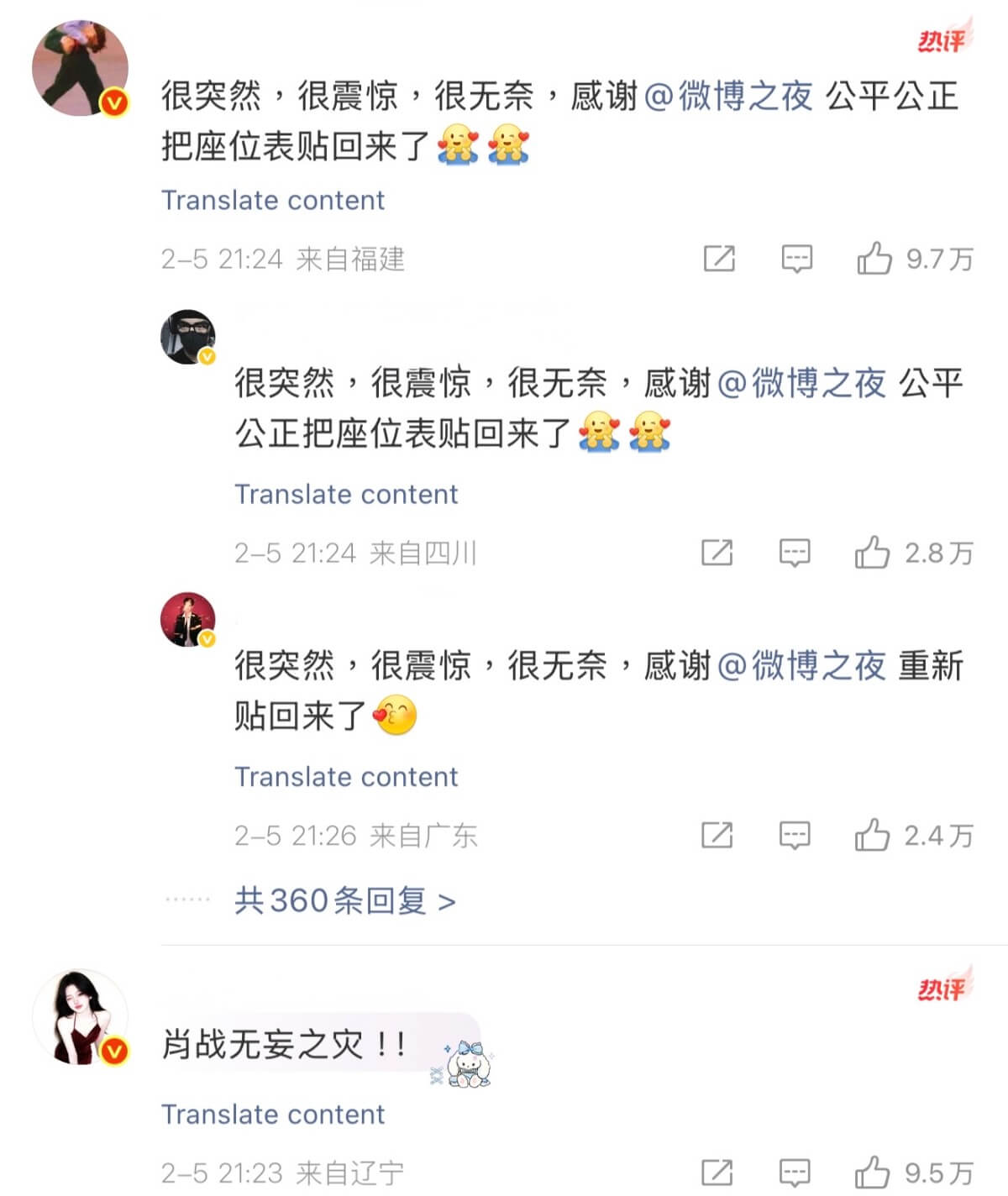Reply to the comment posted from 四川

[x=795, y=553]
